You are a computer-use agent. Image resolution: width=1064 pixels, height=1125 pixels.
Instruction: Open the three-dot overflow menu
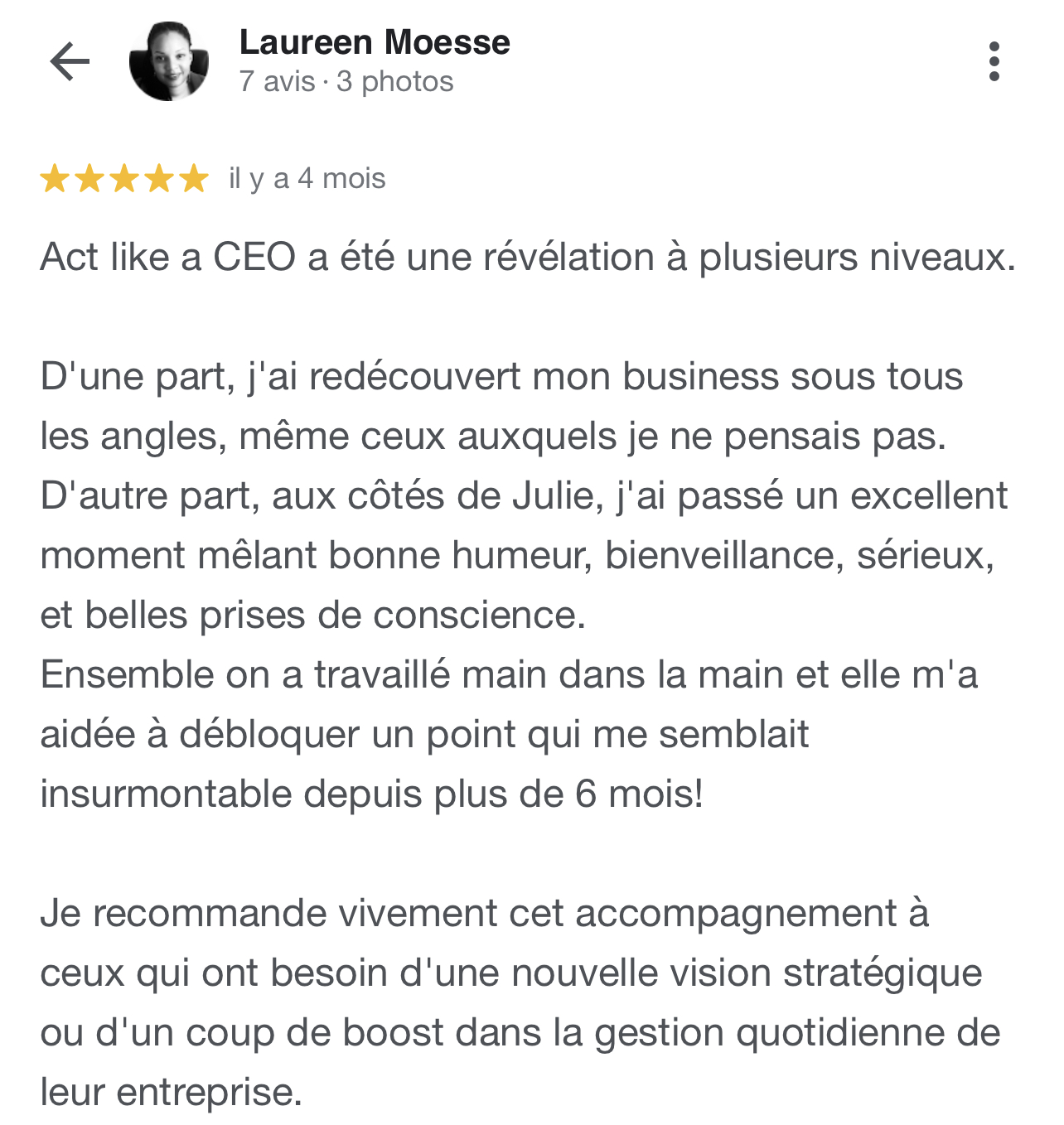click(x=994, y=62)
